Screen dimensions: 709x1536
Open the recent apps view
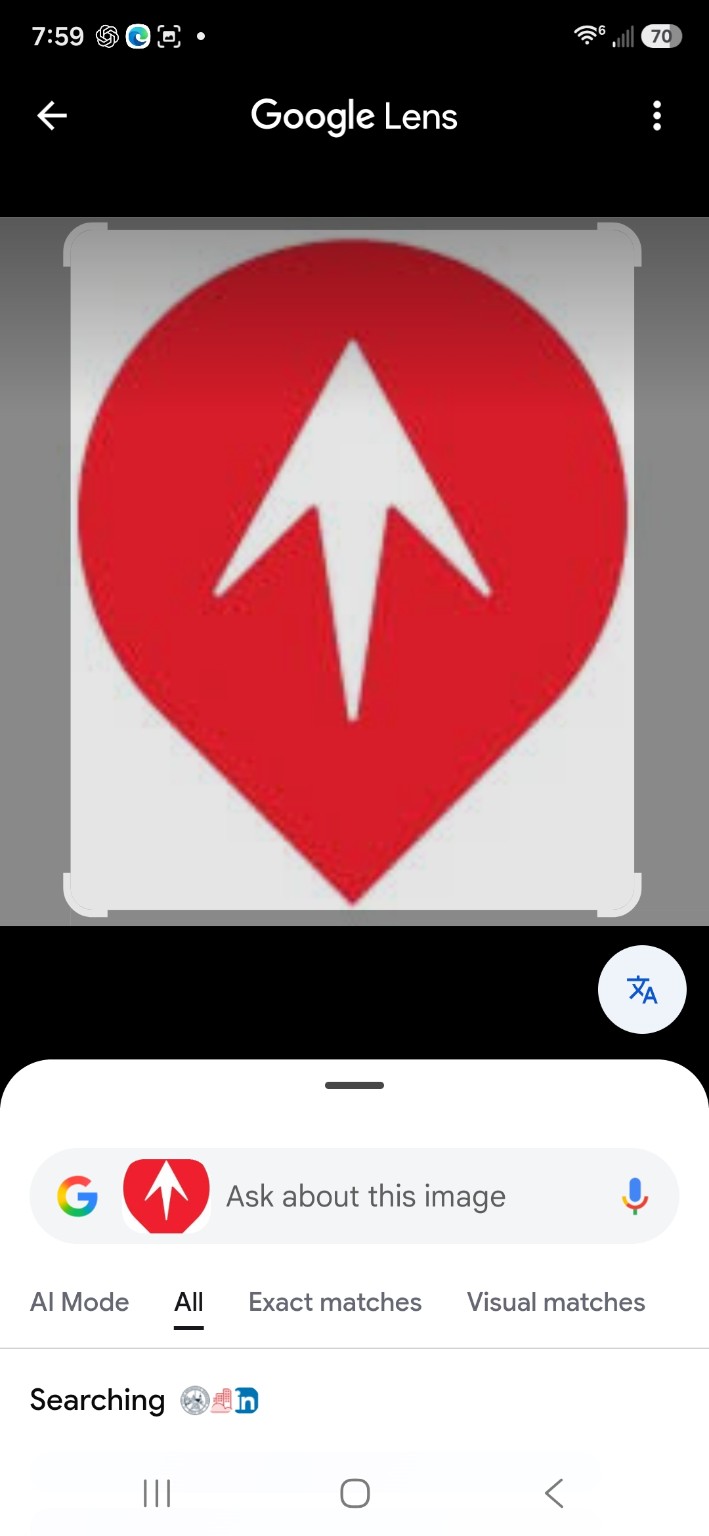pos(157,1493)
